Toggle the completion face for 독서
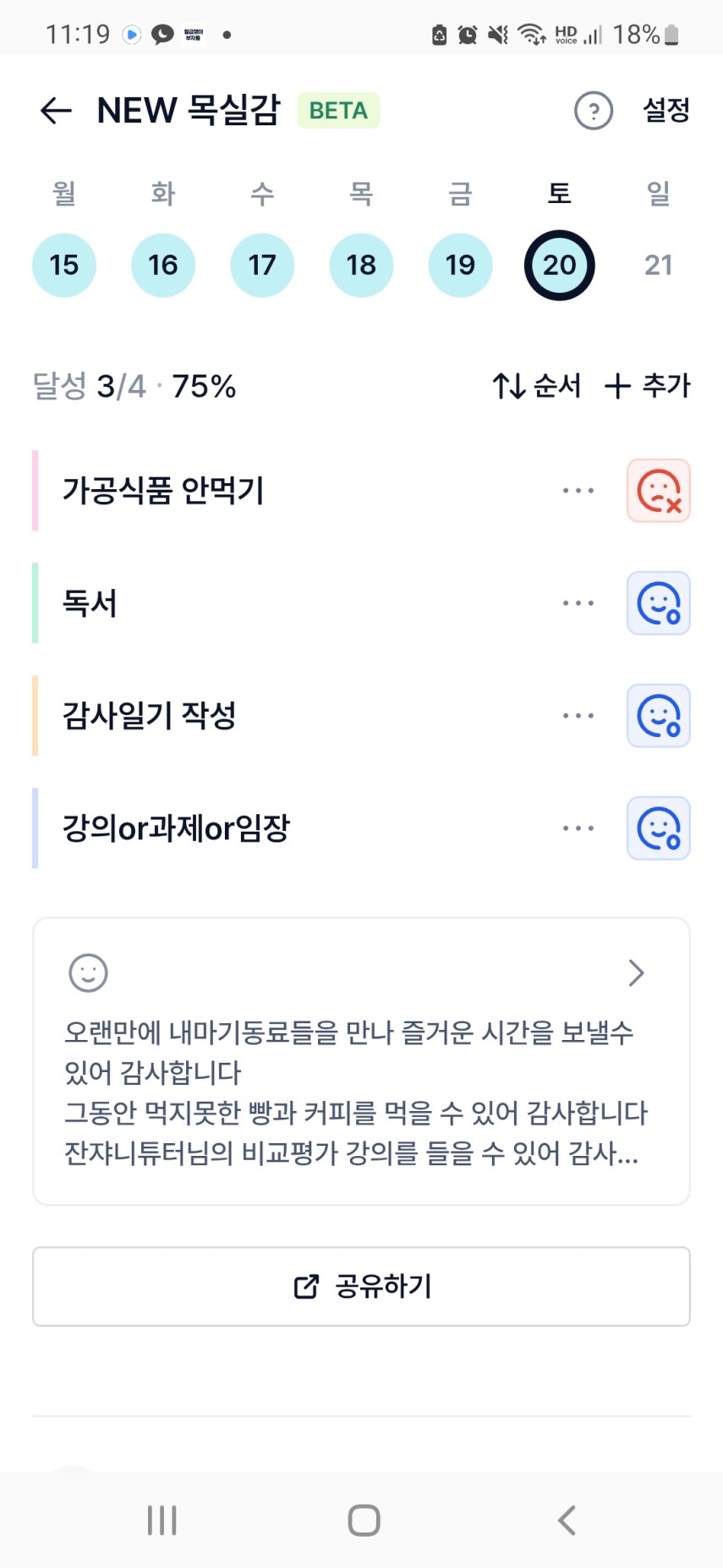Viewport: 723px width, 1568px height. pos(659,603)
